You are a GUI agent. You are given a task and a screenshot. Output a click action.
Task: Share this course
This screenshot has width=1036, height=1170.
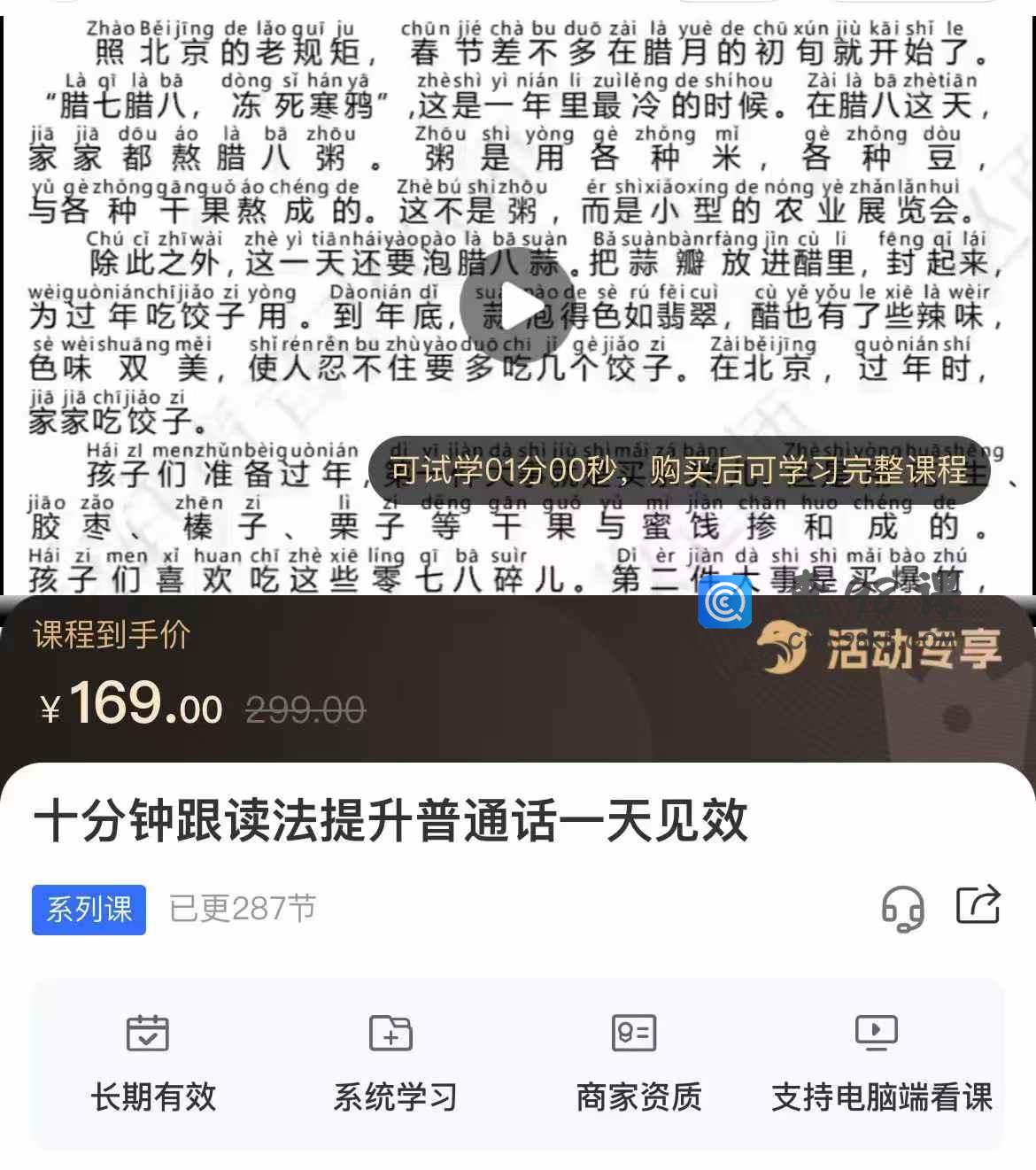978,905
